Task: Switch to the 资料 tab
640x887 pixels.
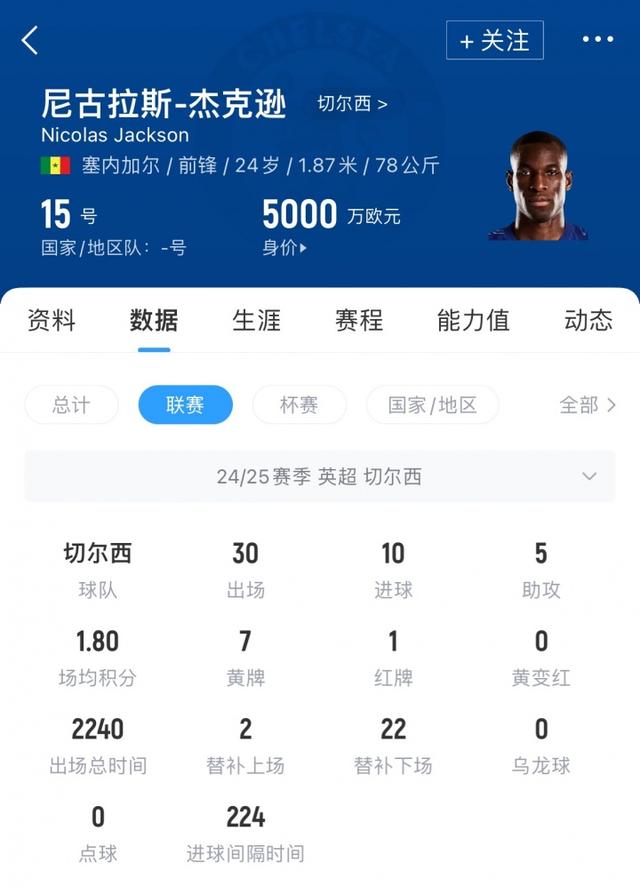Action: coord(51,320)
